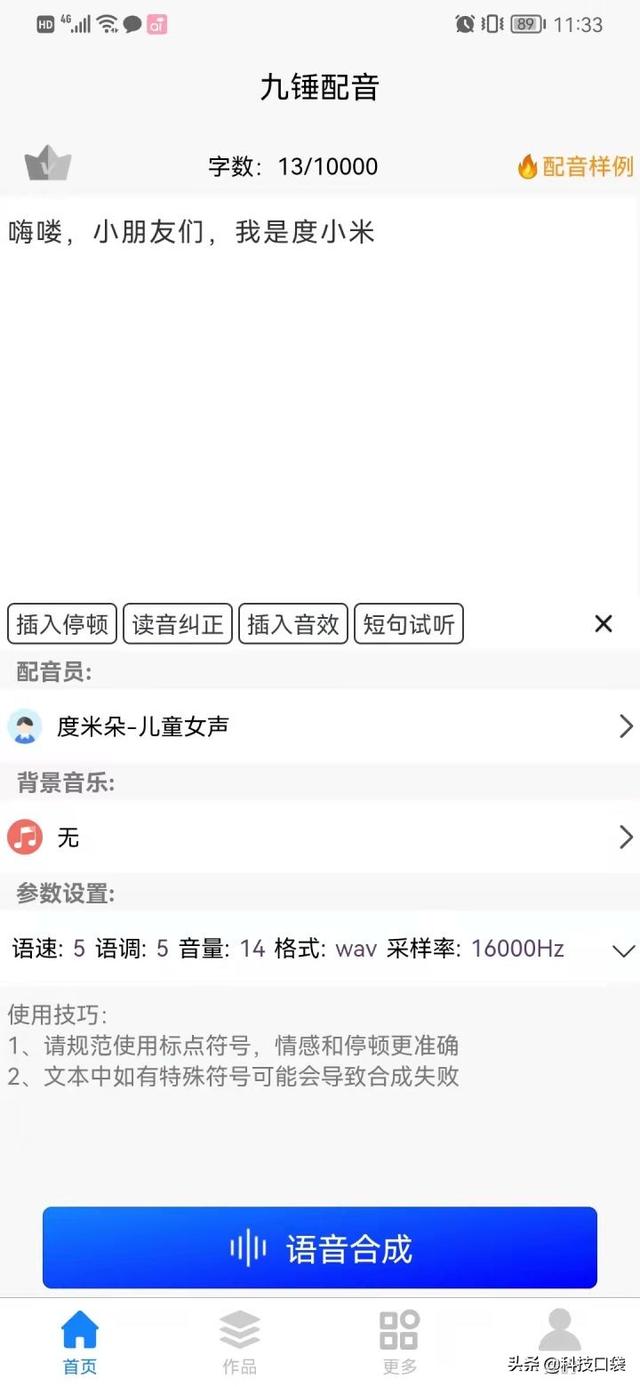This screenshot has height=1387, width=640.
Task: Open voice actor row 度米朵-儿童女声
Action: click(x=320, y=726)
